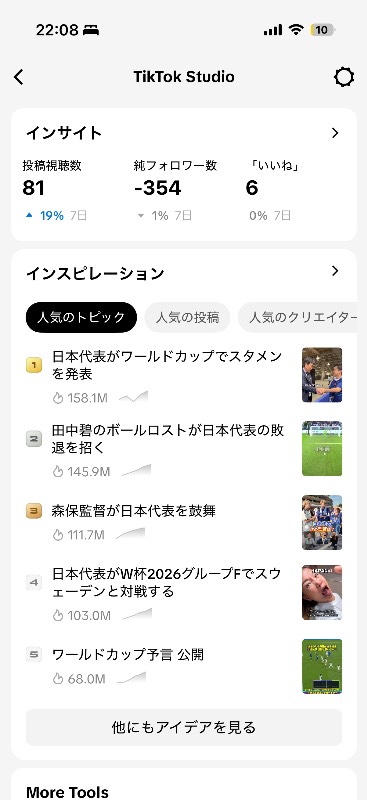Switch to the 人気の投稿 chip
This screenshot has width=367, height=800.
pos(187,317)
